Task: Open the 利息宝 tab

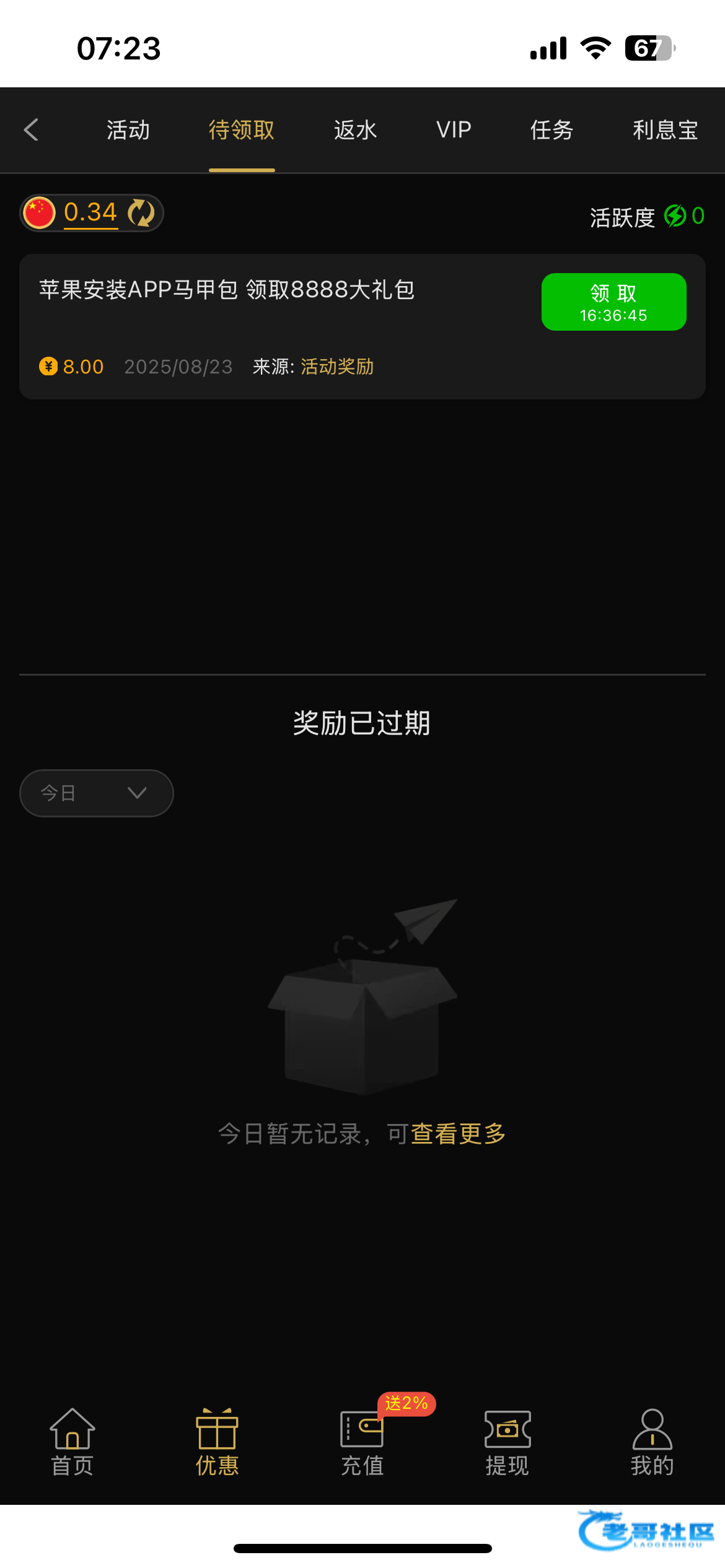Action: coord(665,130)
